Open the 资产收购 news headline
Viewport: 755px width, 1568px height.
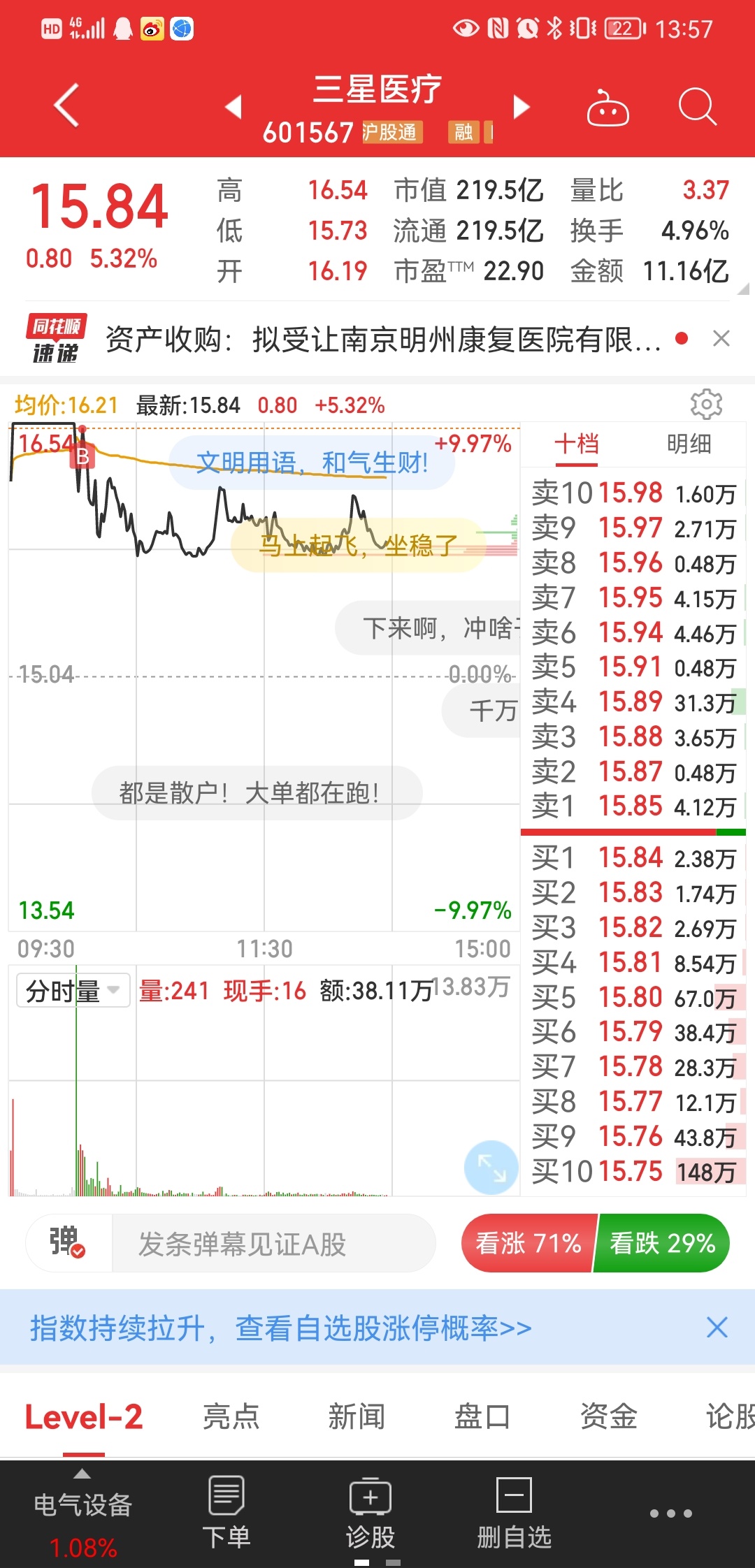[383, 340]
